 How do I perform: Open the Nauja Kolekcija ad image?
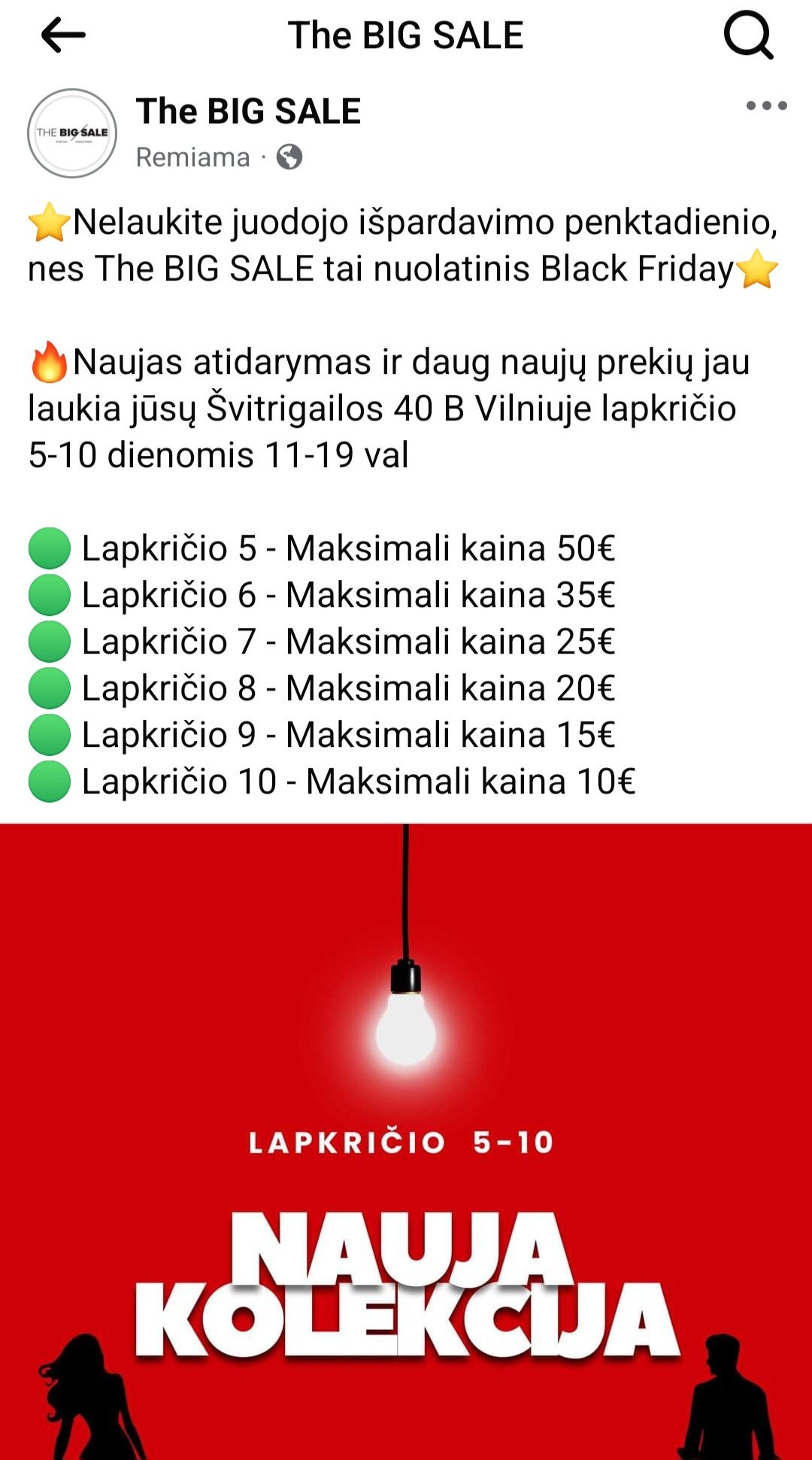click(x=406, y=1141)
